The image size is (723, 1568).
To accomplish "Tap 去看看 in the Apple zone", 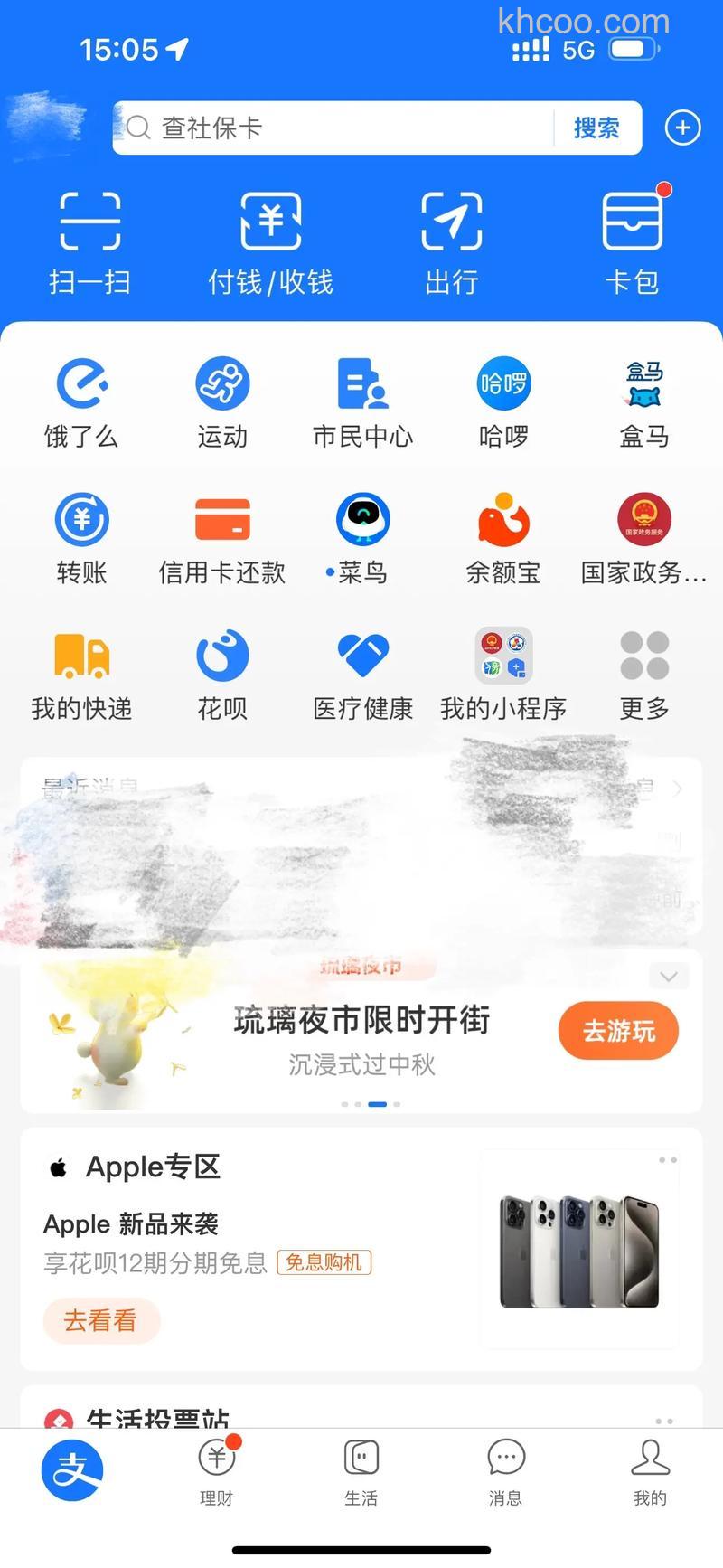I will coord(101,1321).
